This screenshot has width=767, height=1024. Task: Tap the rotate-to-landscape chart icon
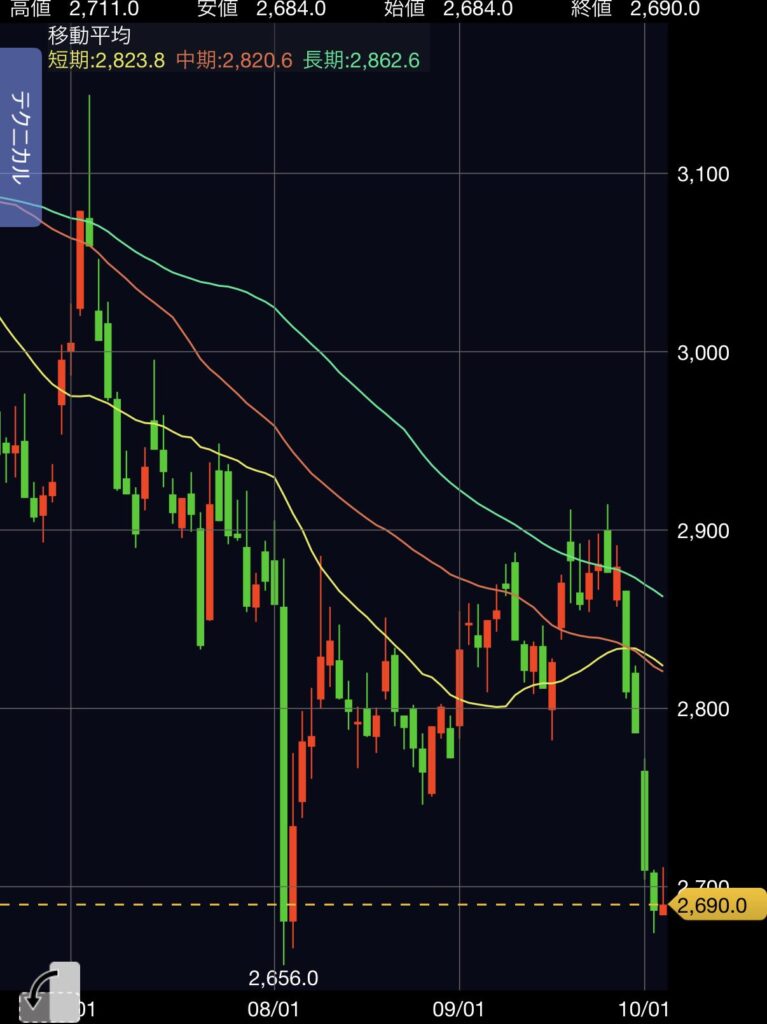pos(50,992)
